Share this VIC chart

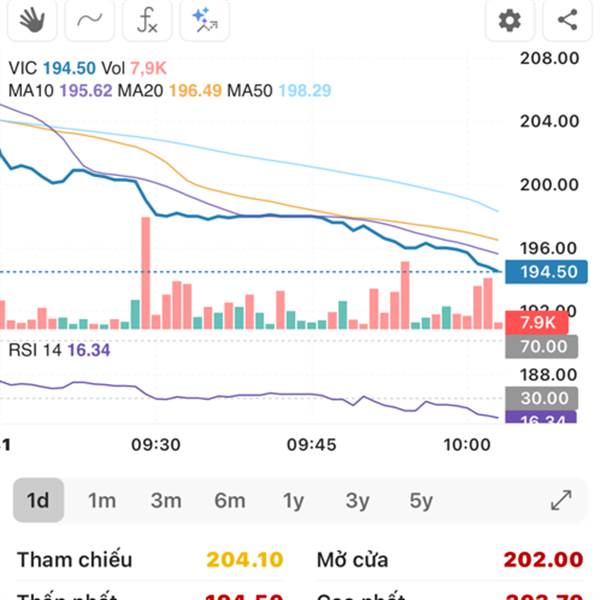click(x=567, y=20)
